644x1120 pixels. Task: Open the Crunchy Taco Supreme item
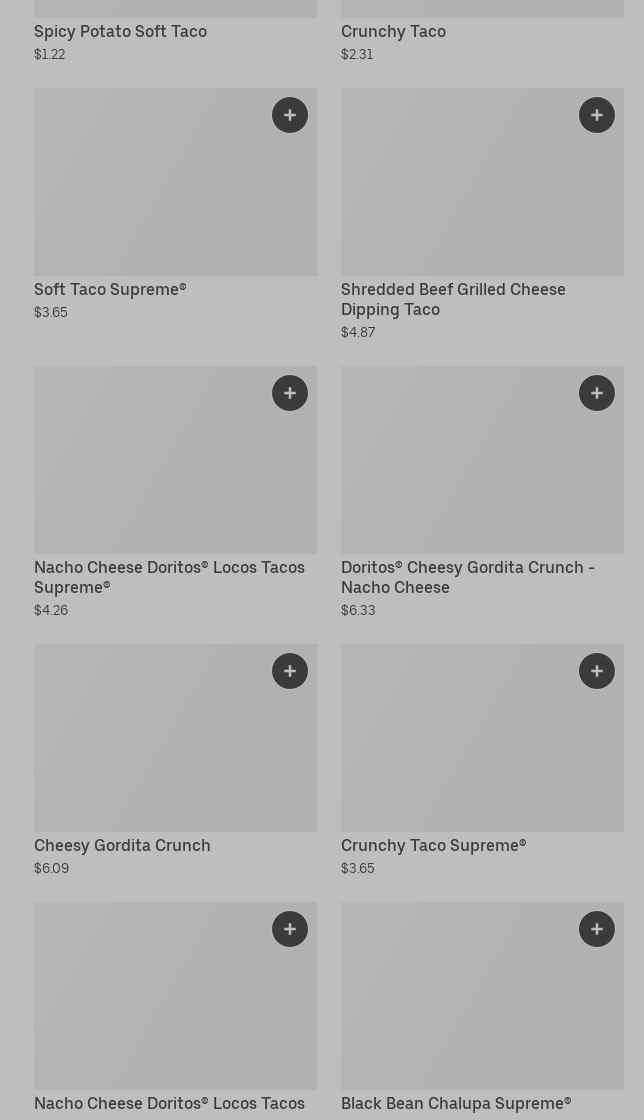click(x=433, y=846)
